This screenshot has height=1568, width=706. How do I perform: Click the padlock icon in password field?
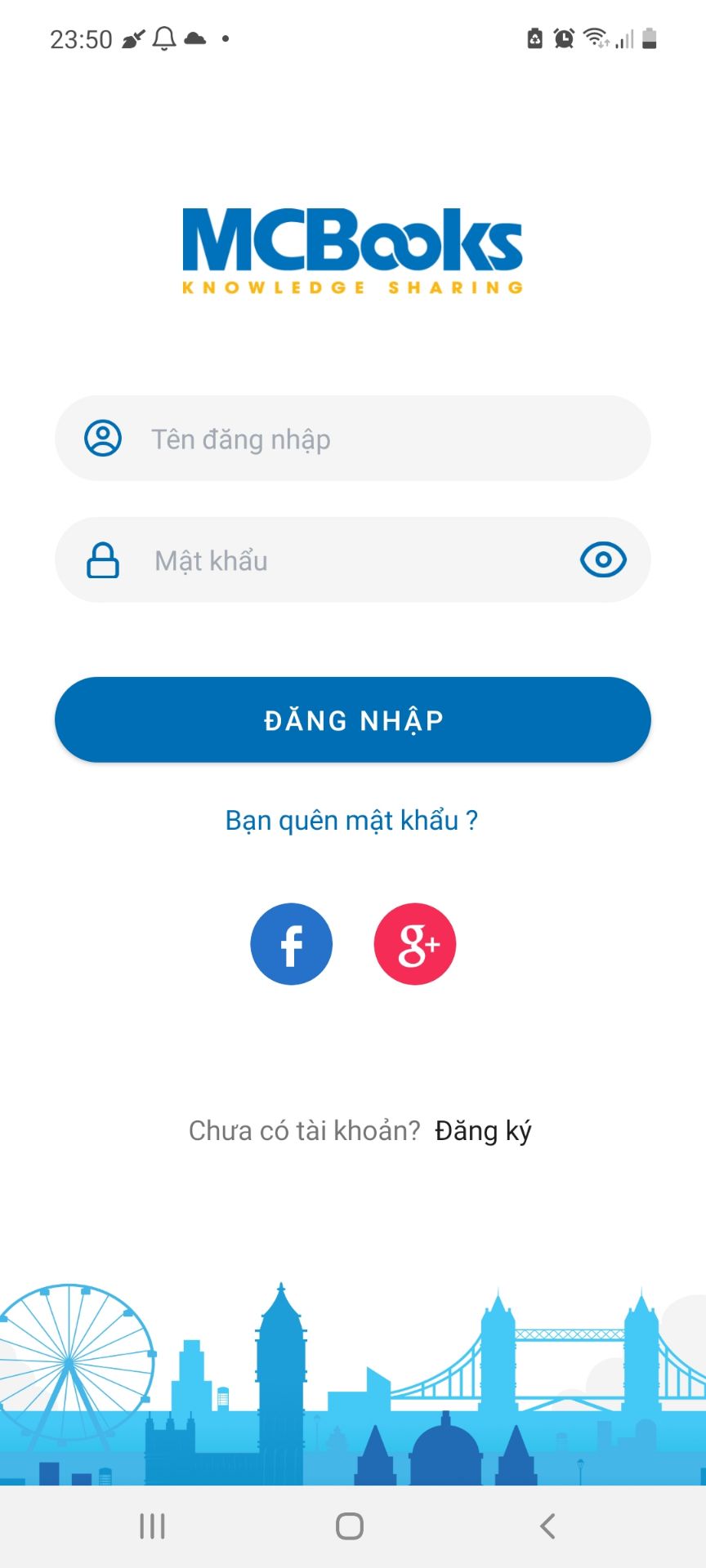[x=101, y=559]
